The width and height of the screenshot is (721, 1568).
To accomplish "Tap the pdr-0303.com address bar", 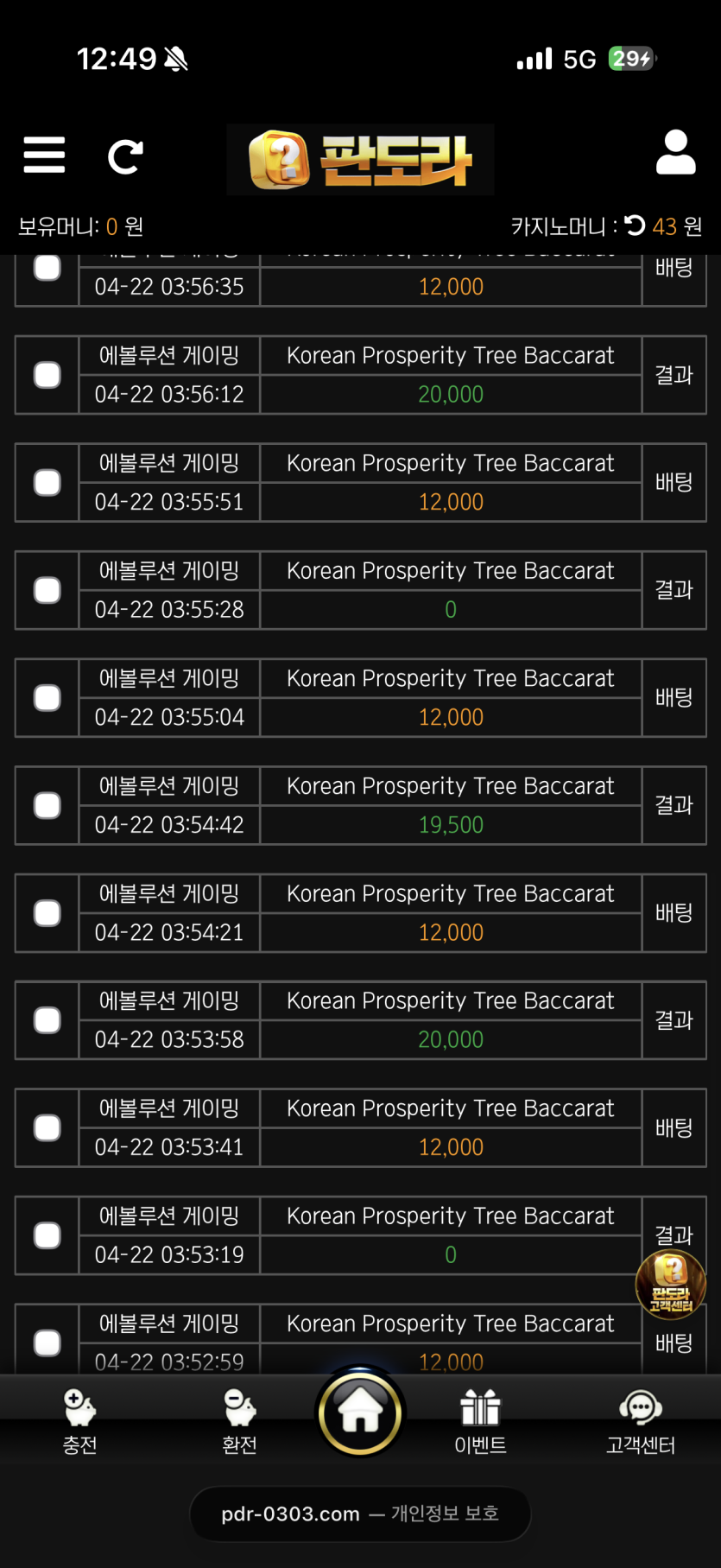I will pos(360,1514).
